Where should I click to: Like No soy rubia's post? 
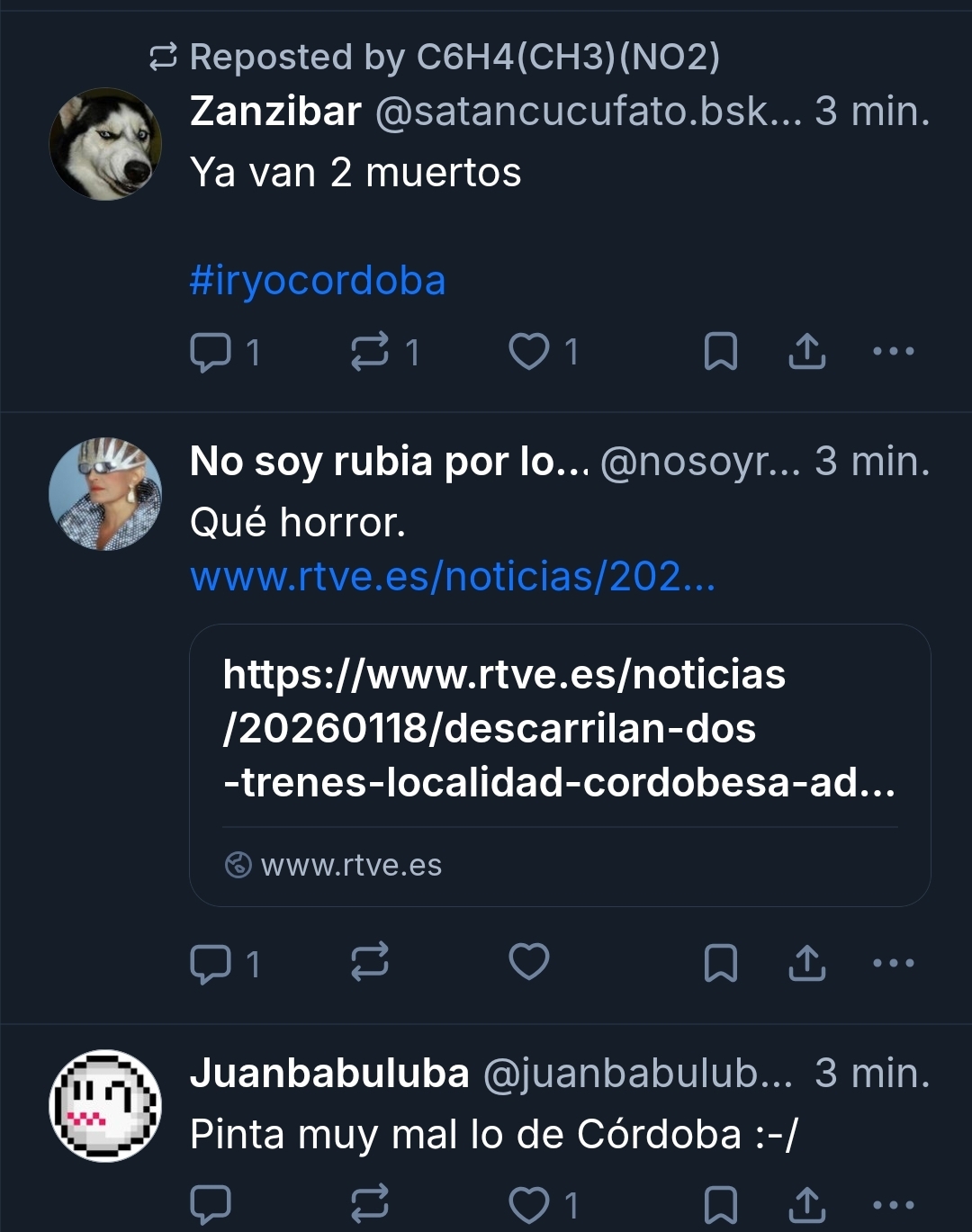pos(529,962)
